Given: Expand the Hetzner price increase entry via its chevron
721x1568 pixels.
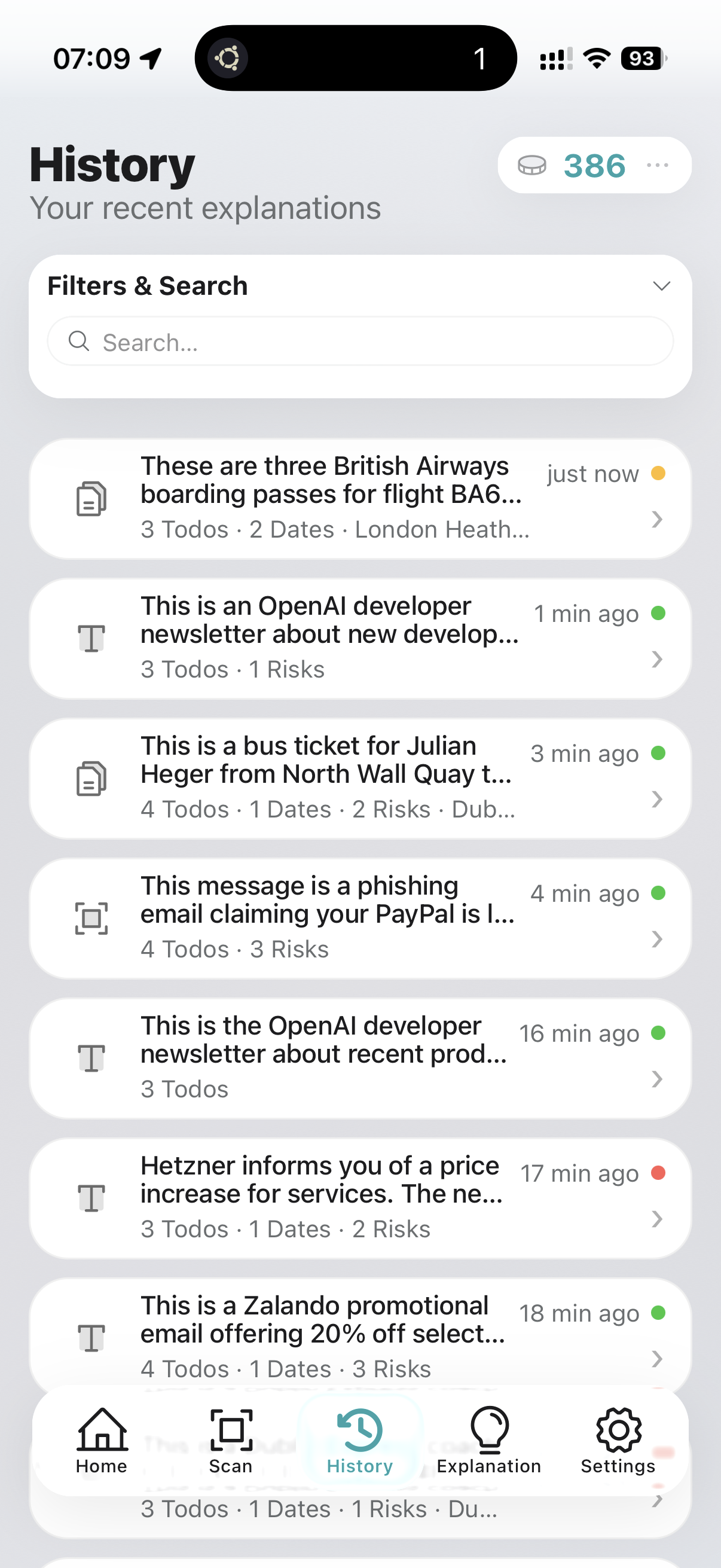Looking at the screenshot, I should [x=658, y=1218].
